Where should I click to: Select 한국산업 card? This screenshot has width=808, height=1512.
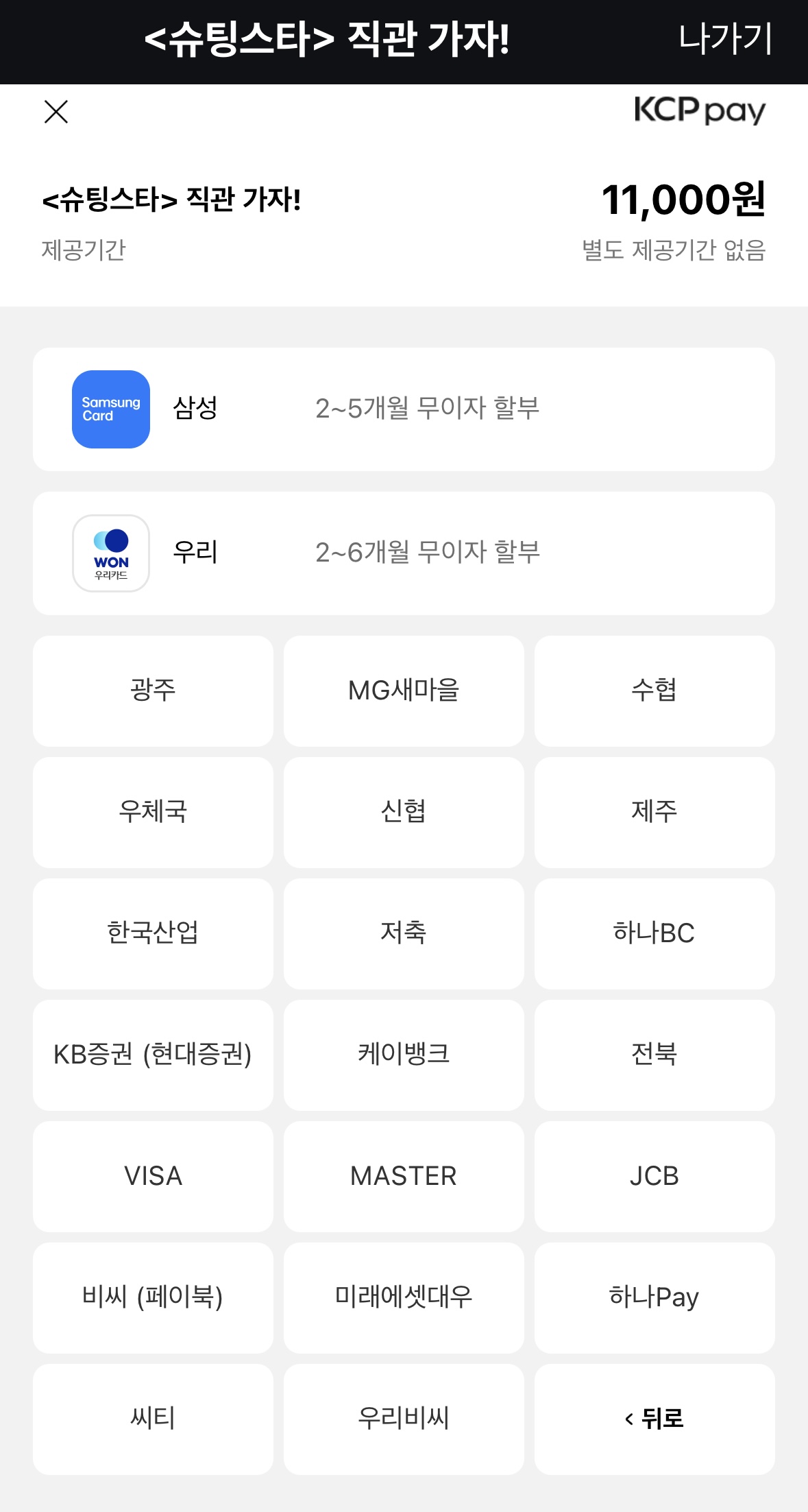[x=153, y=934]
